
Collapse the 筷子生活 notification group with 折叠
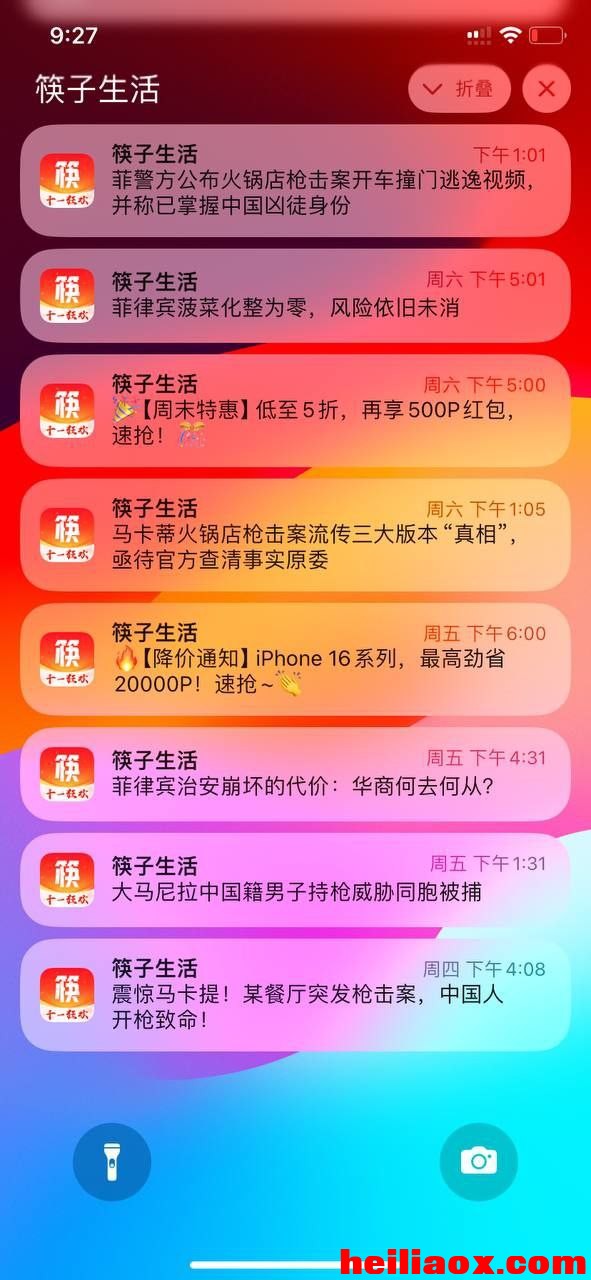459,89
